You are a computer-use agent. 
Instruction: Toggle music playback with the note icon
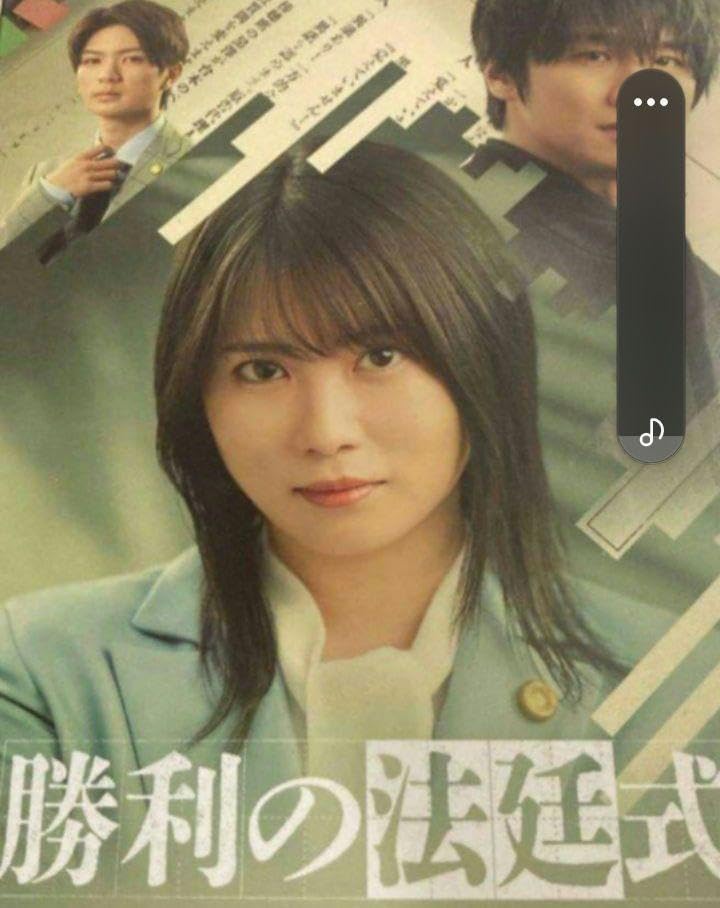point(650,430)
